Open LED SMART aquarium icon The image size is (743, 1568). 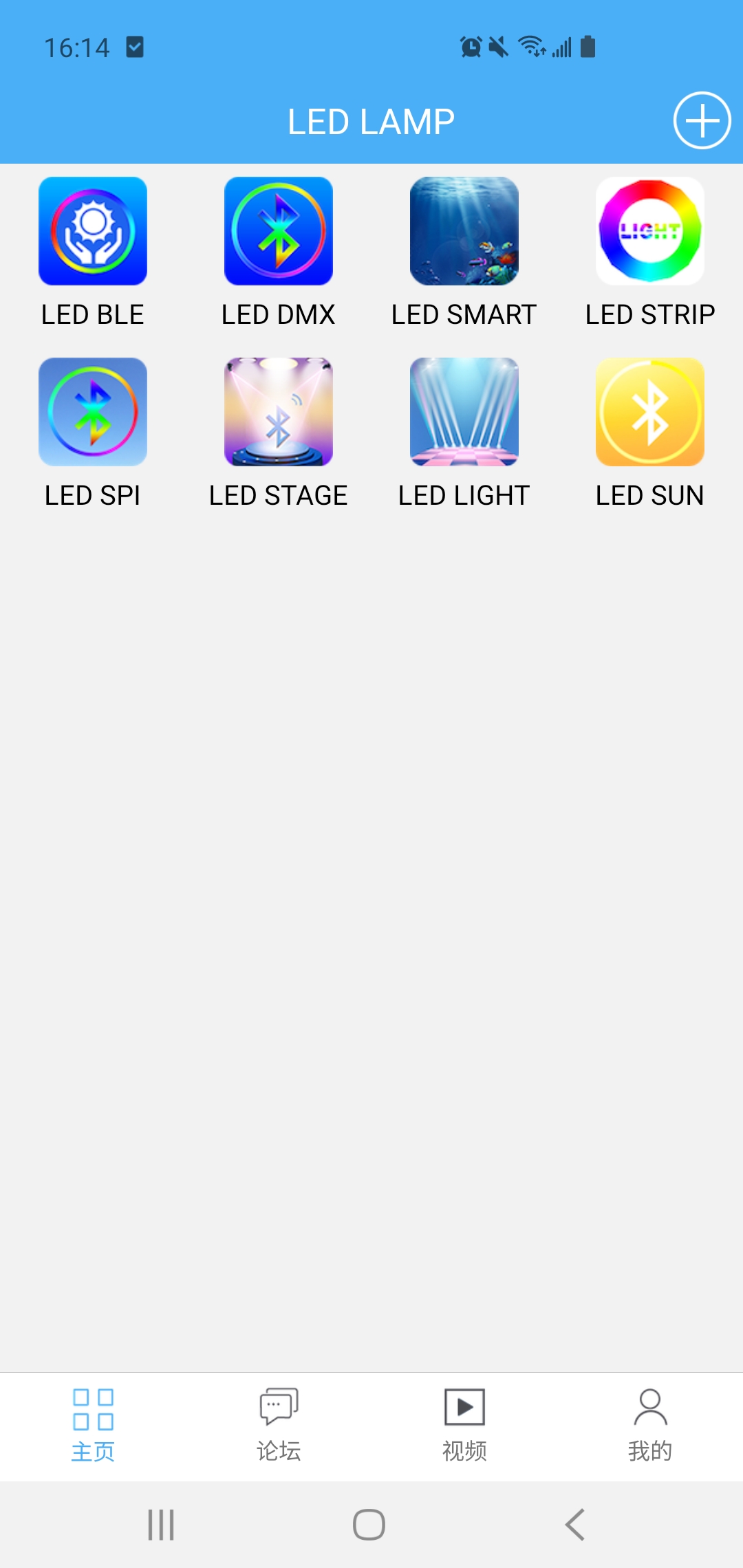tap(464, 231)
